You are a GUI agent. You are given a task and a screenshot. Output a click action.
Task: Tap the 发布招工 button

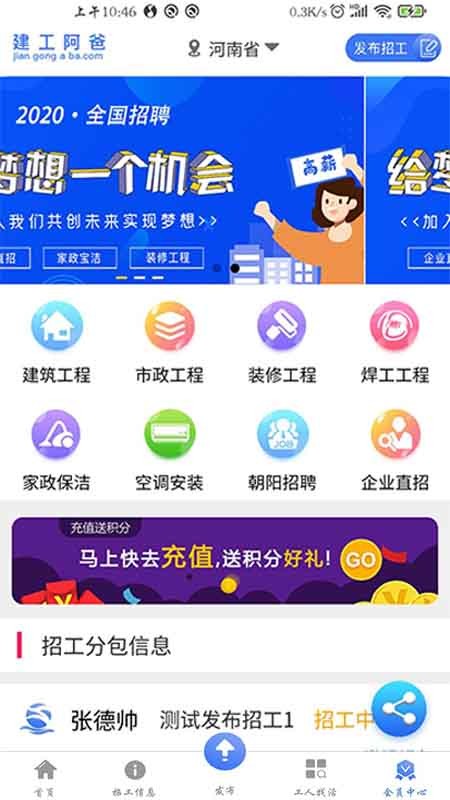[x=393, y=48]
